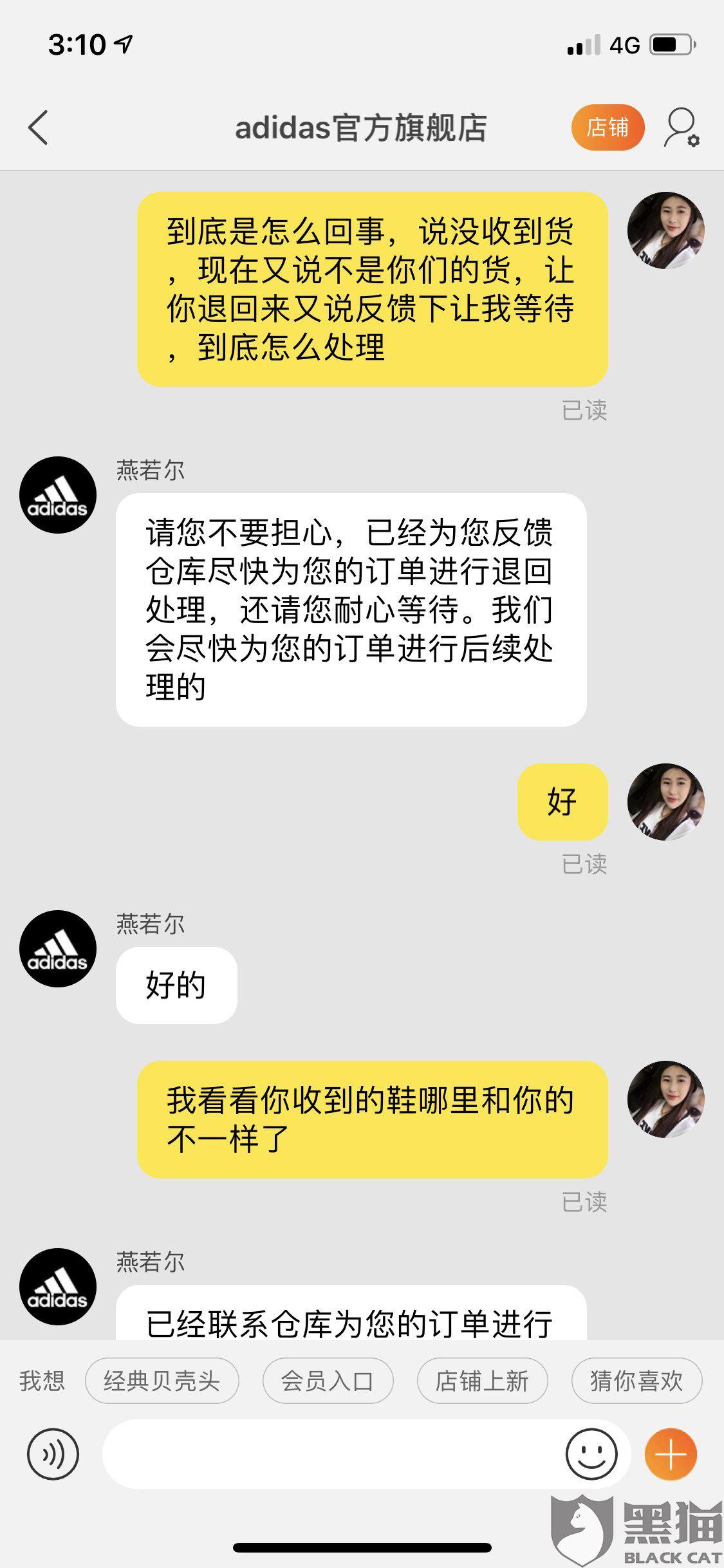
Task: Select the 猜你喜欢 quick chip
Action: (636, 1381)
